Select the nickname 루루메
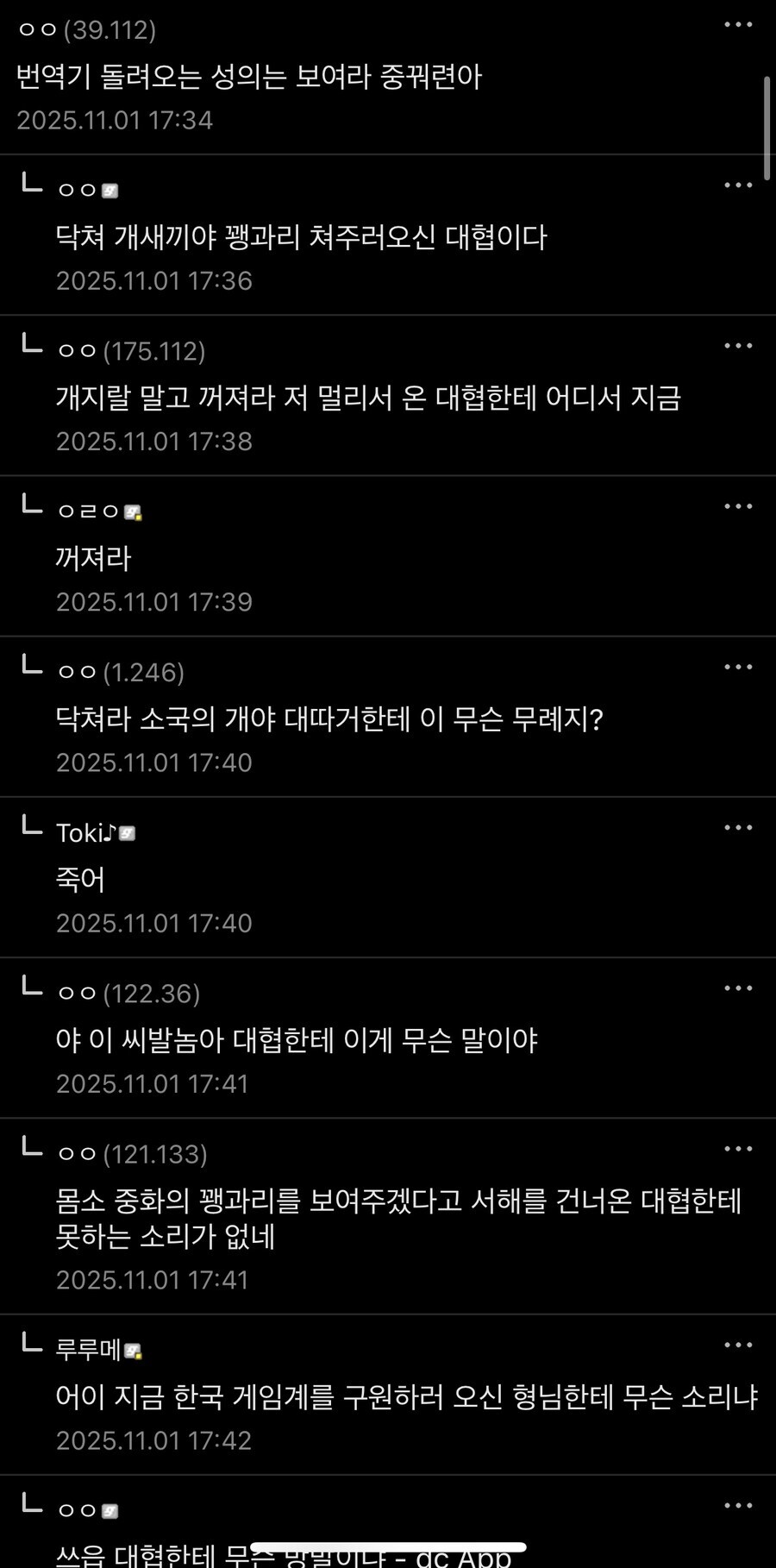776x1568 pixels. (89, 1345)
